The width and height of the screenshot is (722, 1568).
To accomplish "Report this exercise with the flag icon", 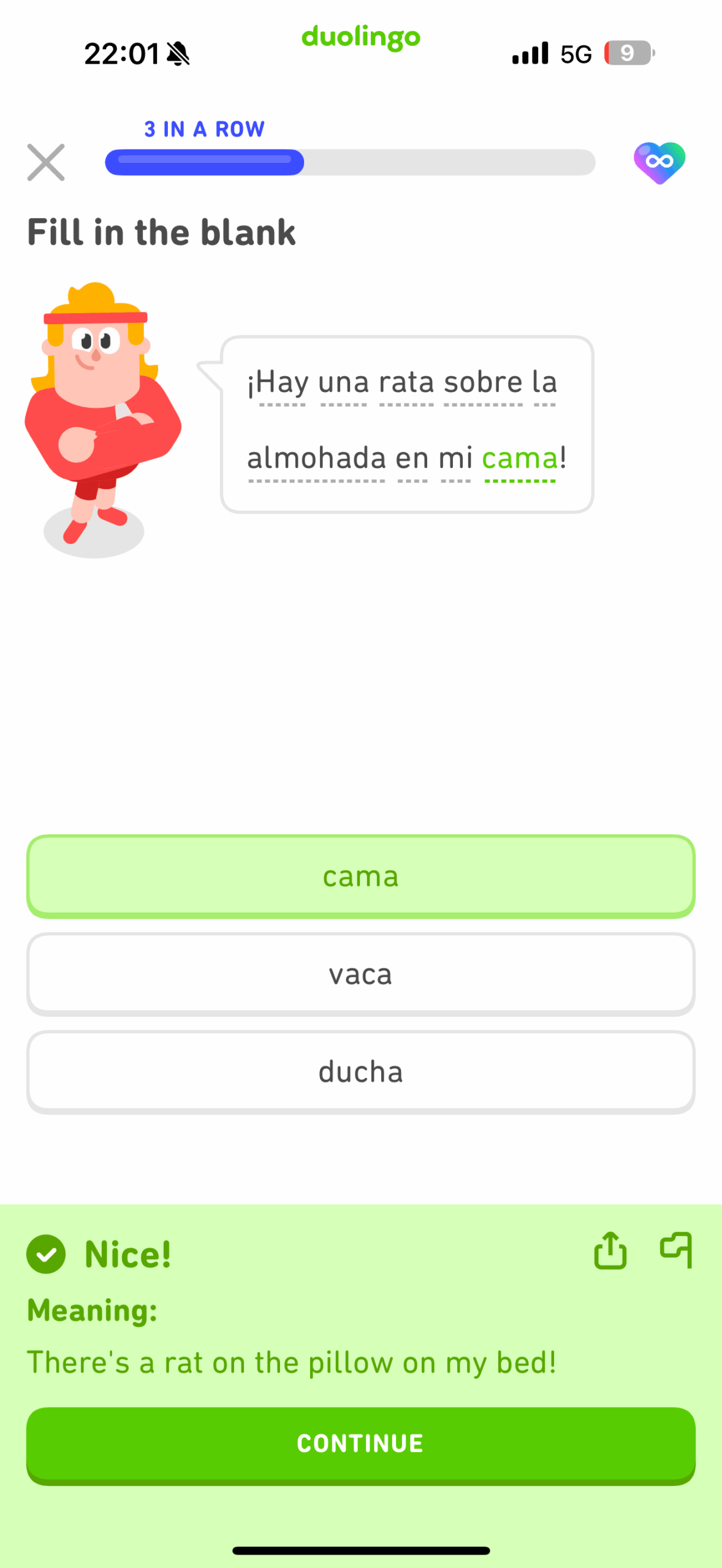I will [x=676, y=1250].
